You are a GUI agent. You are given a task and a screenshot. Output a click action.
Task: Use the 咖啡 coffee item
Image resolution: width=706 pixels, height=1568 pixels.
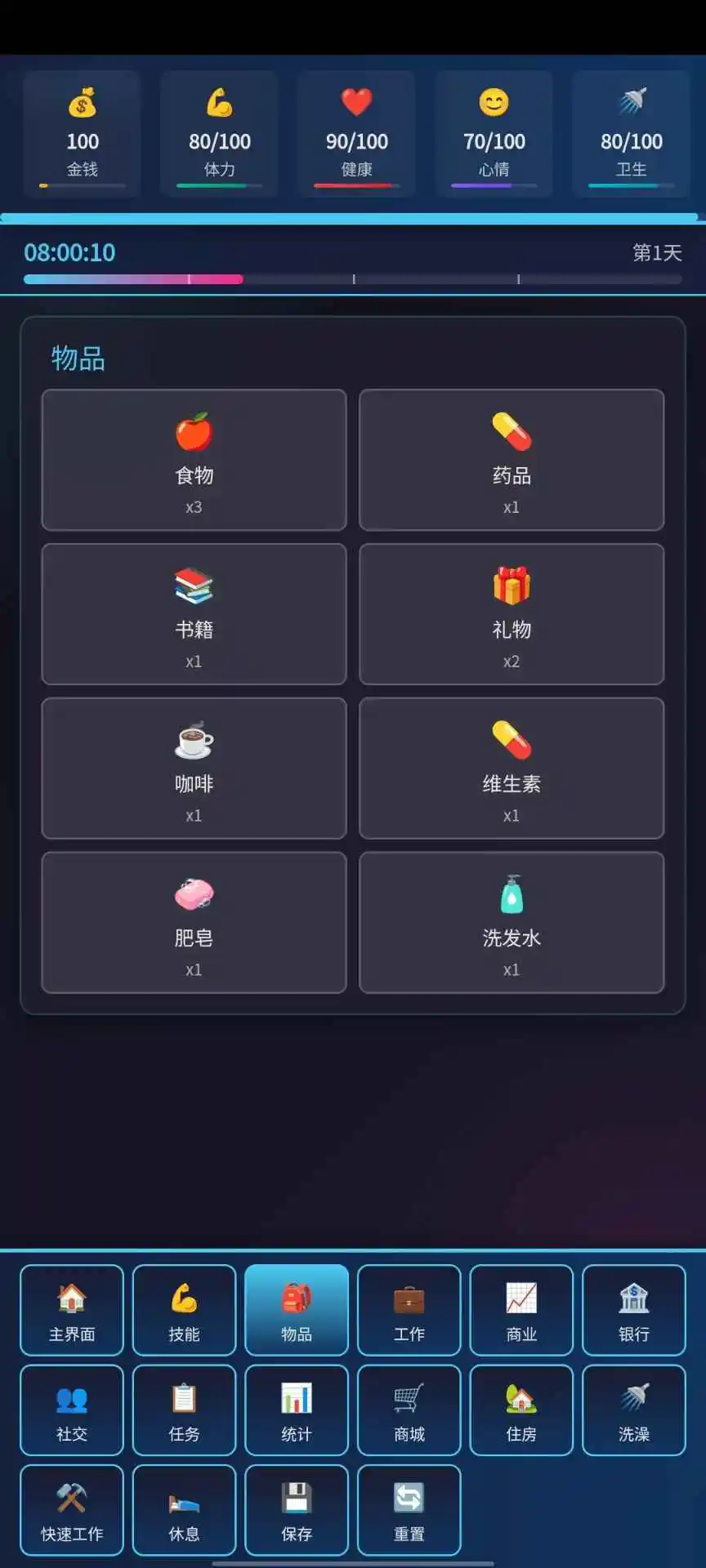coord(193,768)
